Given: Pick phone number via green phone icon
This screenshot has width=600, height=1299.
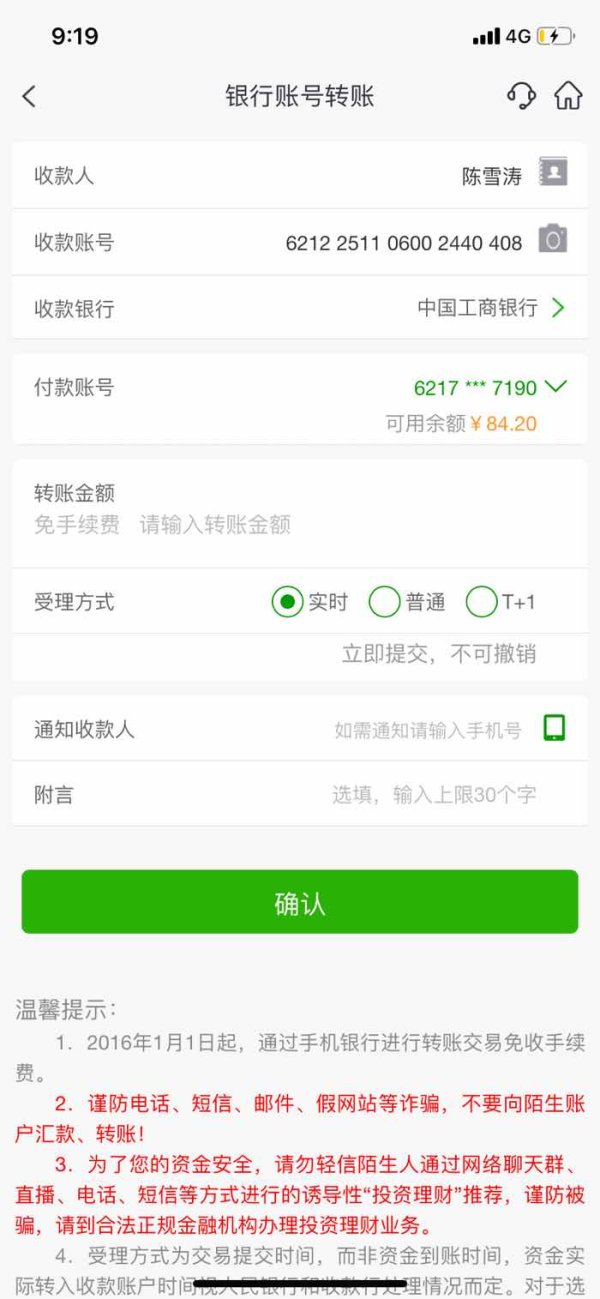Looking at the screenshot, I should pos(554,728).
